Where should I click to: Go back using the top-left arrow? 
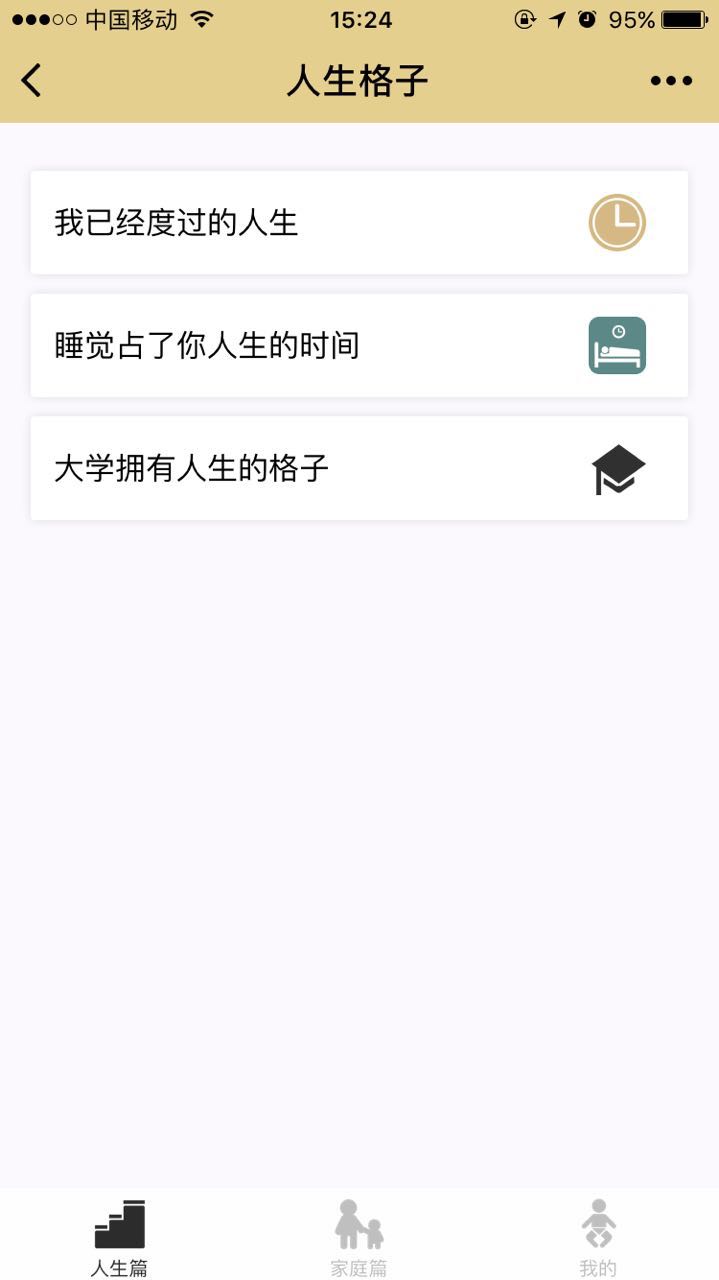coord(32,81)
